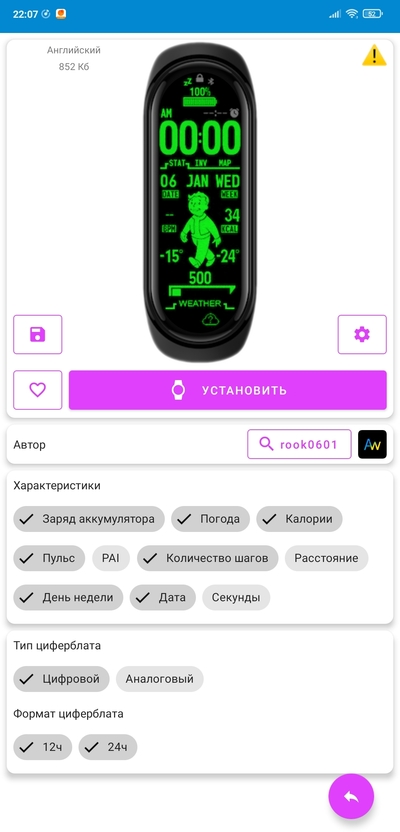Select the Количество шагов chip
400x832 pixels.
207,558
